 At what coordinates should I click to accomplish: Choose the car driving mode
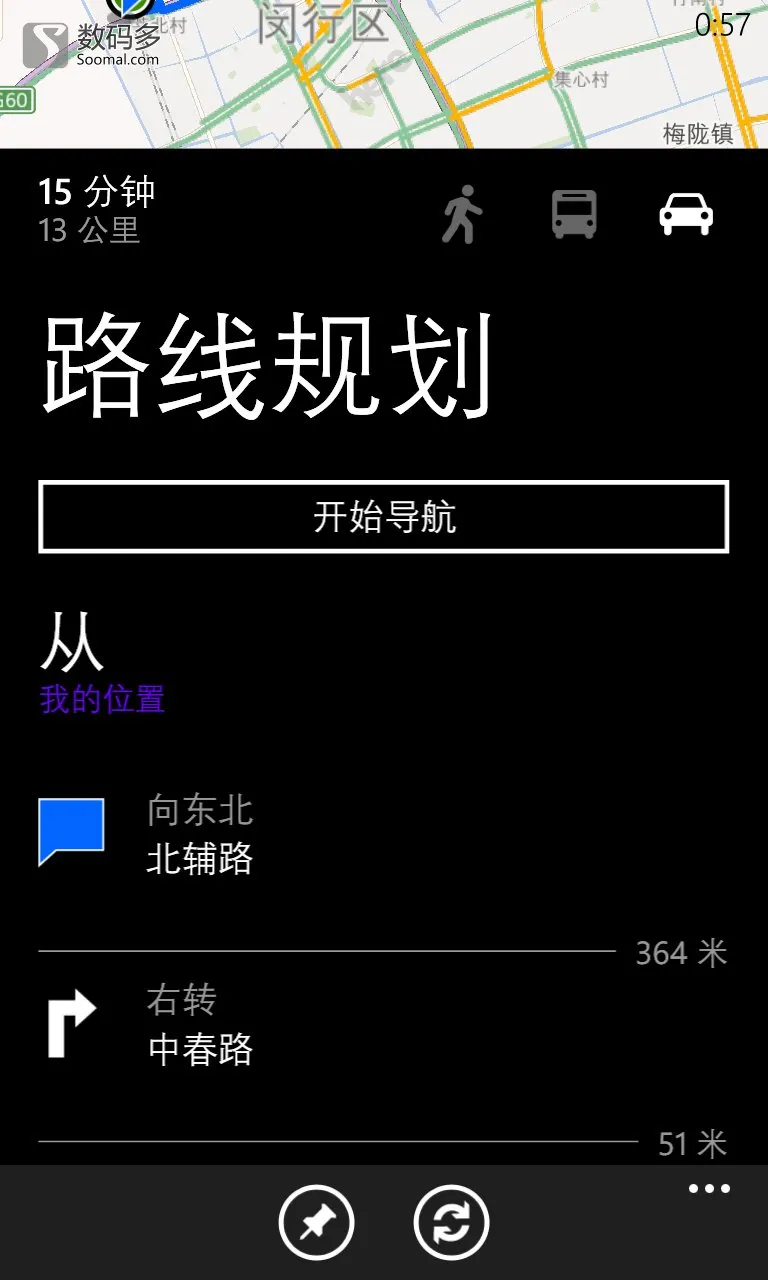tap(686, 214)
